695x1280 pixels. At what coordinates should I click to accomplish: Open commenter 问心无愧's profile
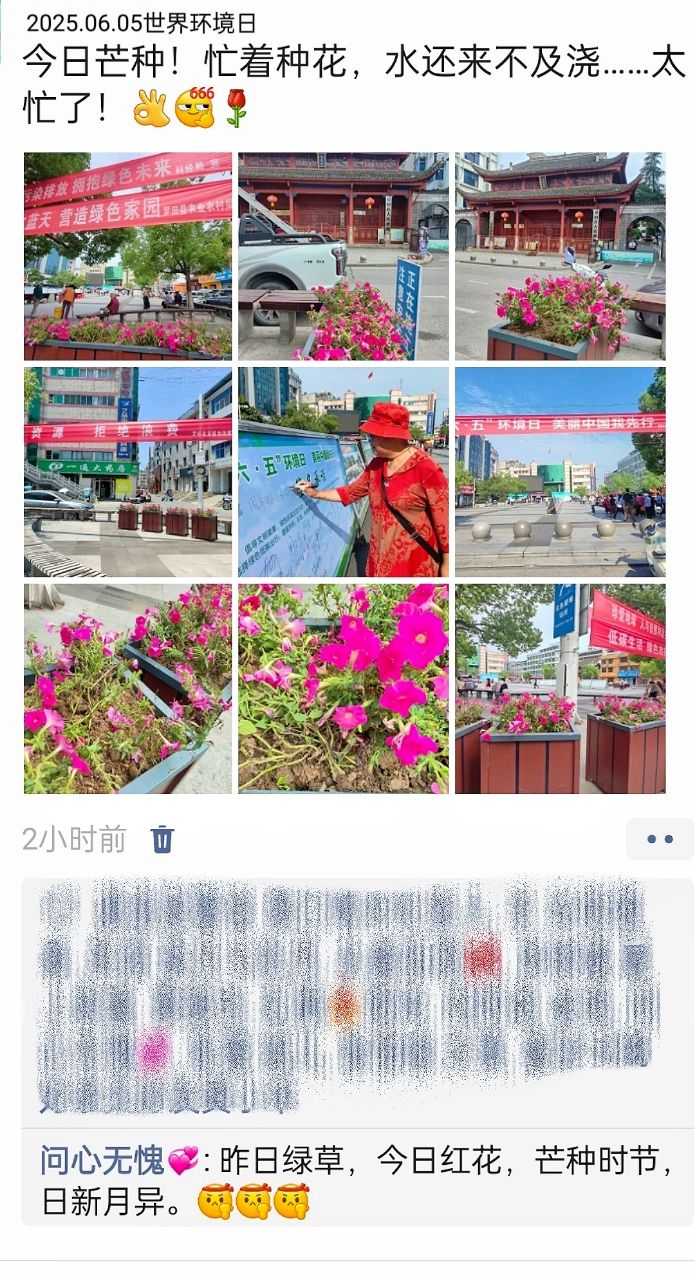[x=102, y=1161]
